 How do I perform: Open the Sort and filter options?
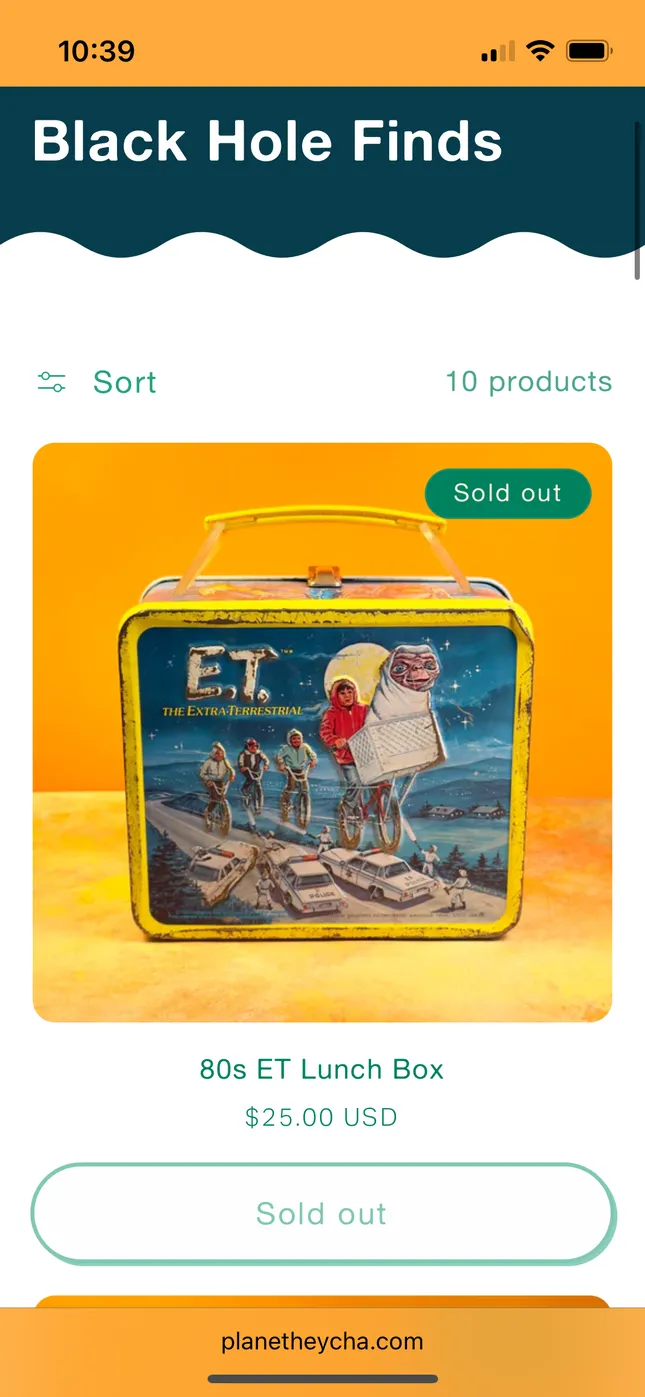pos(98,382)
